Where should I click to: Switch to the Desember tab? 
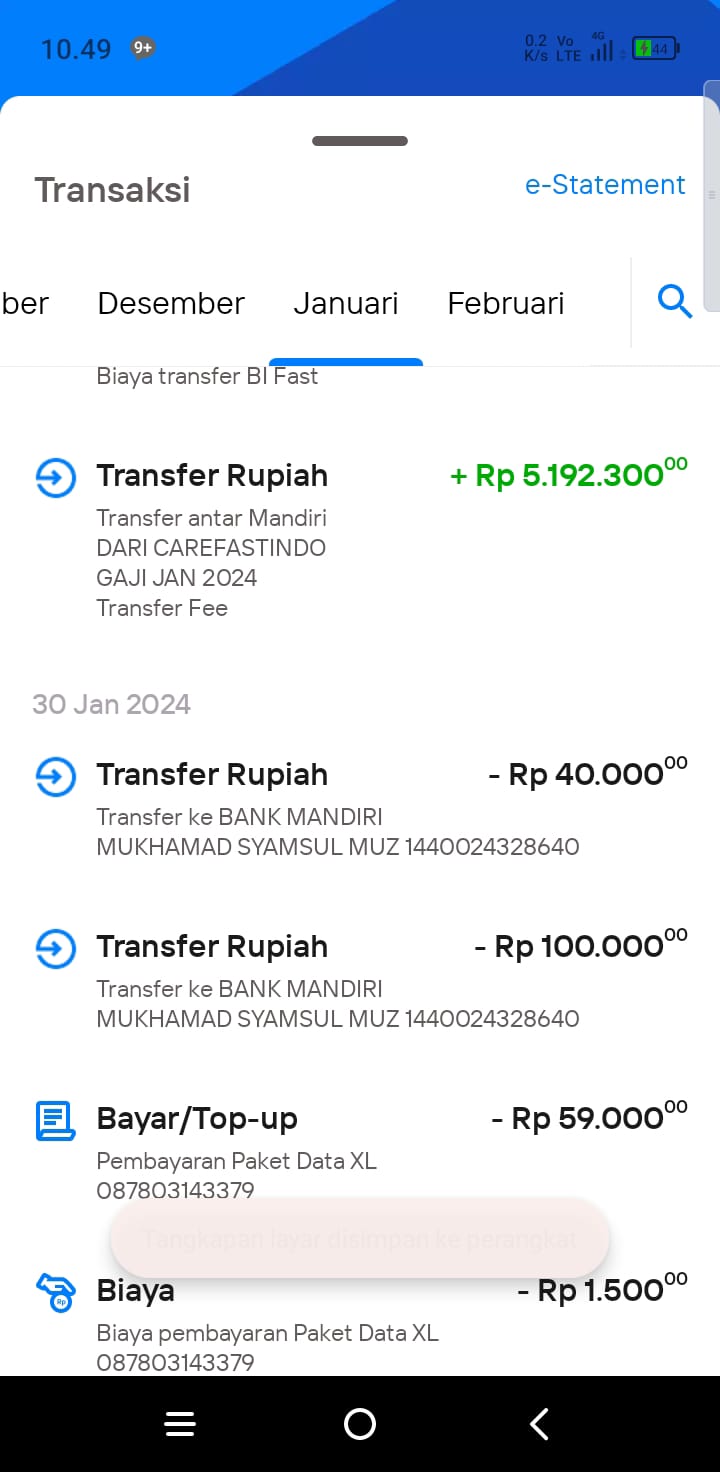tap(171, 303)
